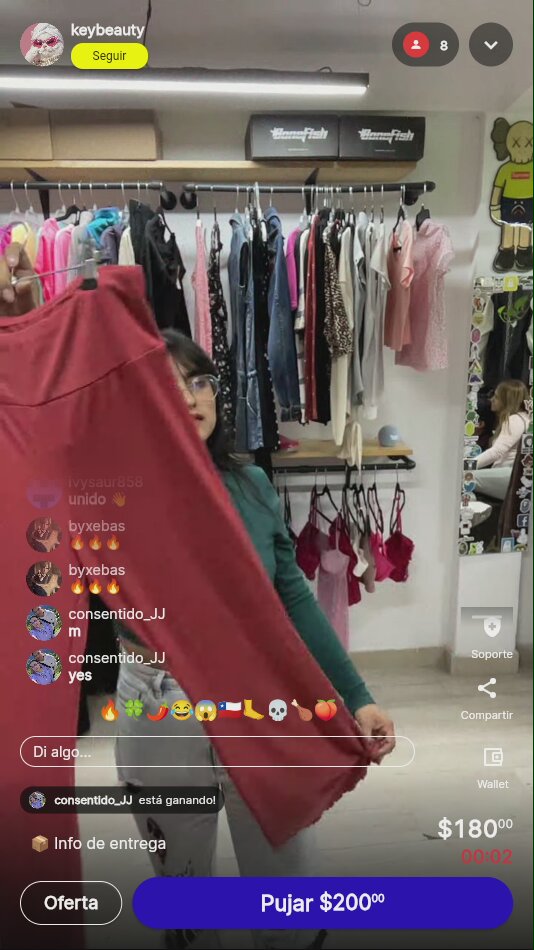This screenshot has height=950, width=534.
Task: Tap the Di algo comment field
Action: [217, 752]
